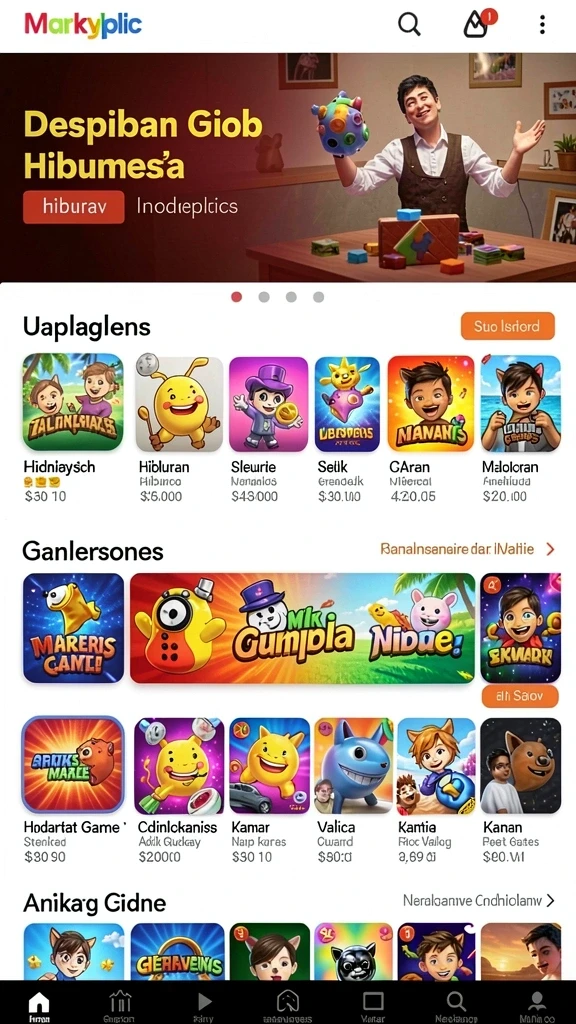Open the search icon in the top bar
Screen dimensions: 576x1024
(x=409, y=25)
